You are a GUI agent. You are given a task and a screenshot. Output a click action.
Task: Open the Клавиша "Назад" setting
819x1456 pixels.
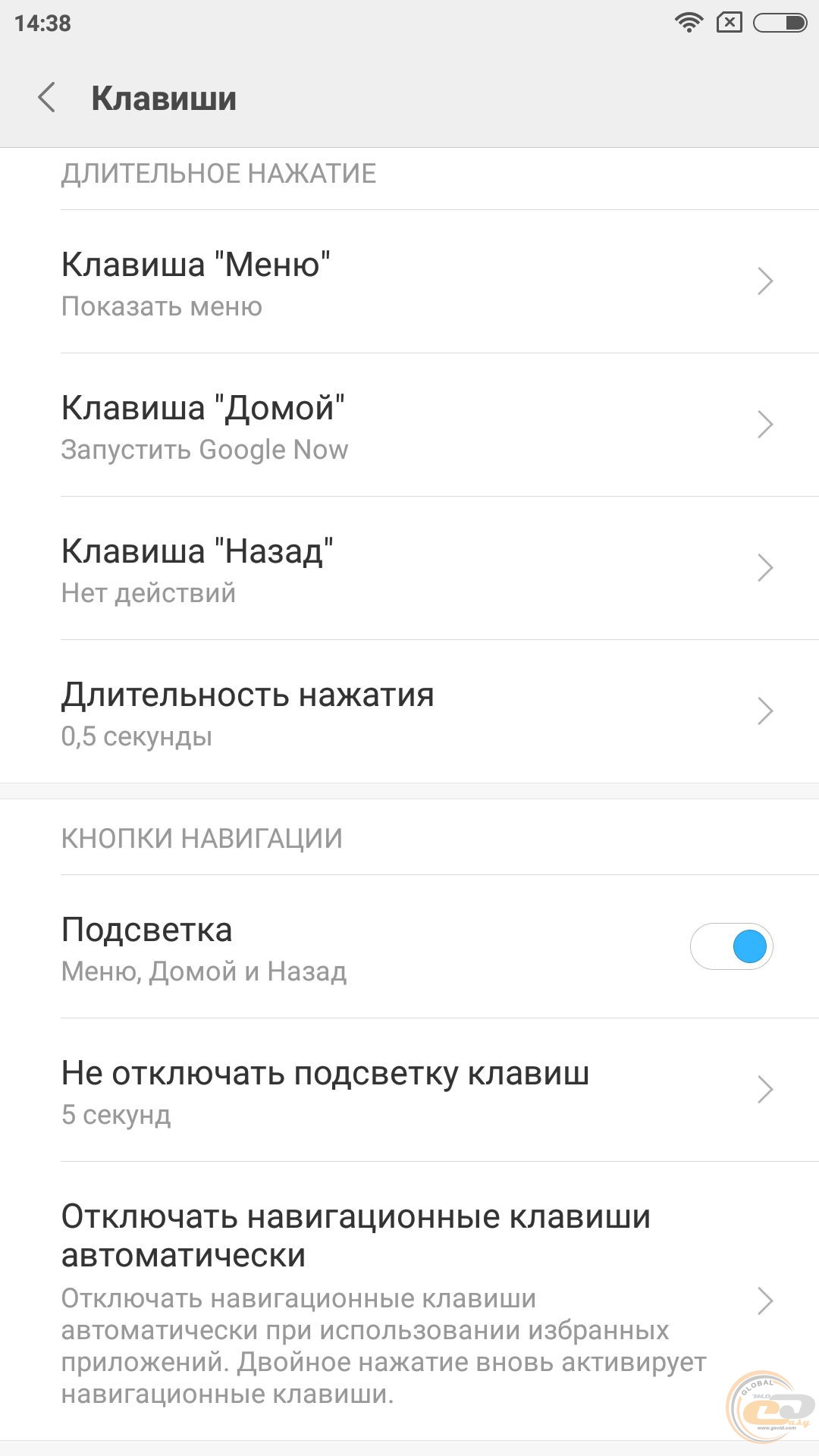pos(409,569)
